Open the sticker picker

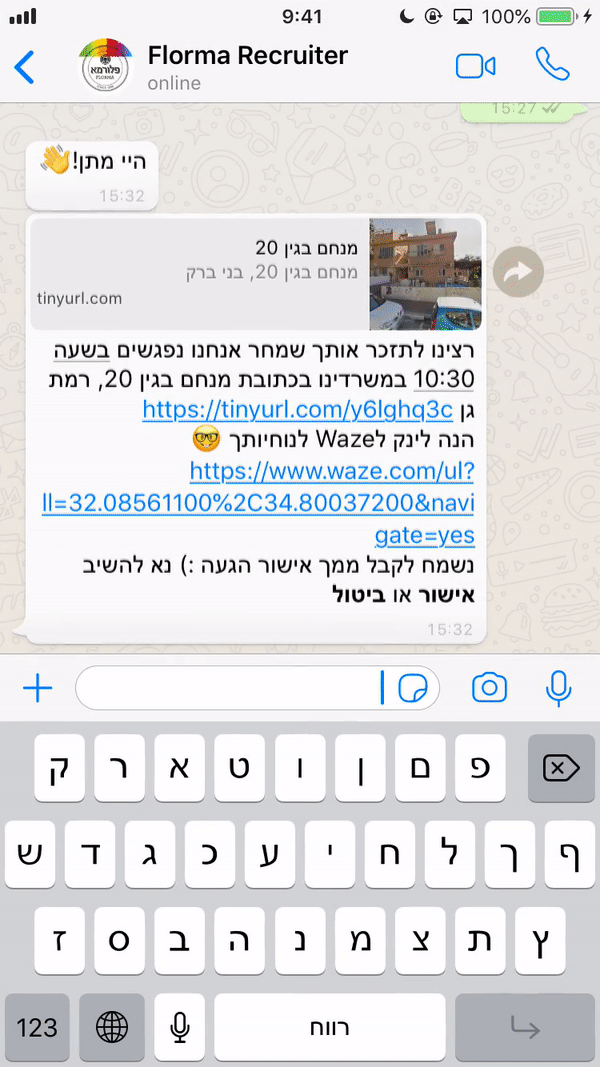pyautogui.click(x=412, y=689)
